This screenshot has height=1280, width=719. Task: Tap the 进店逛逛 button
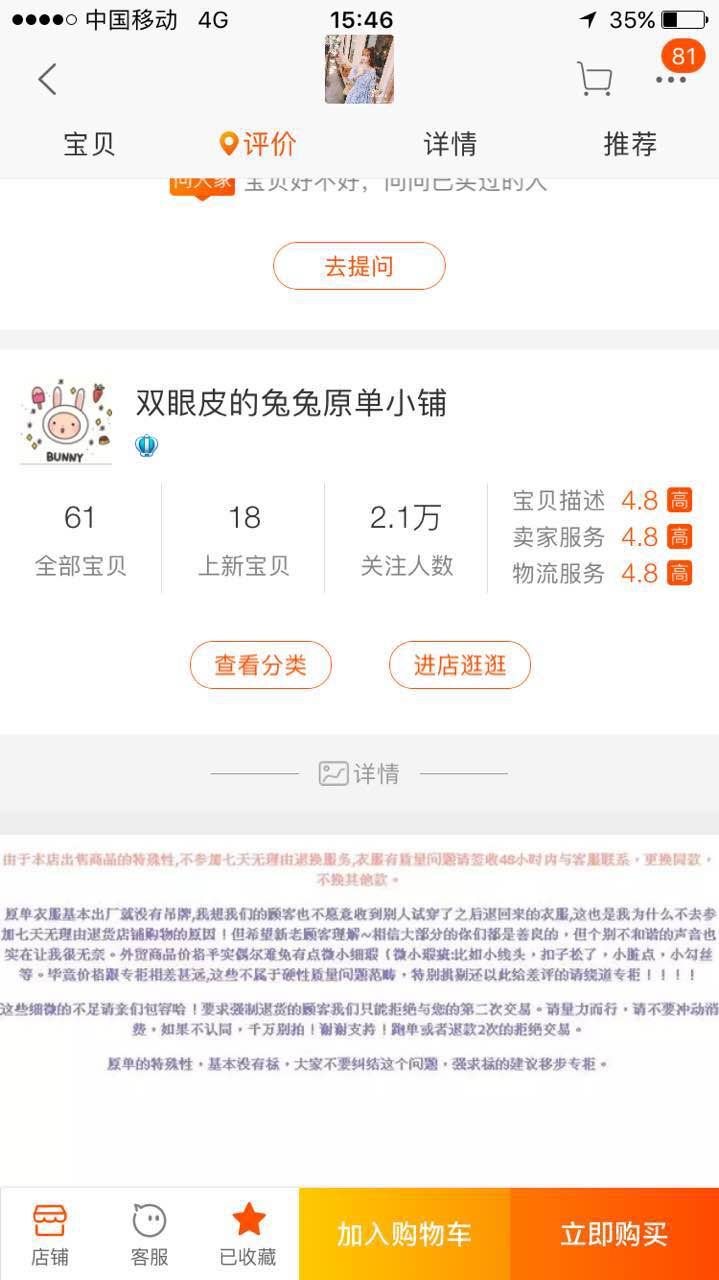coord(459,665)
